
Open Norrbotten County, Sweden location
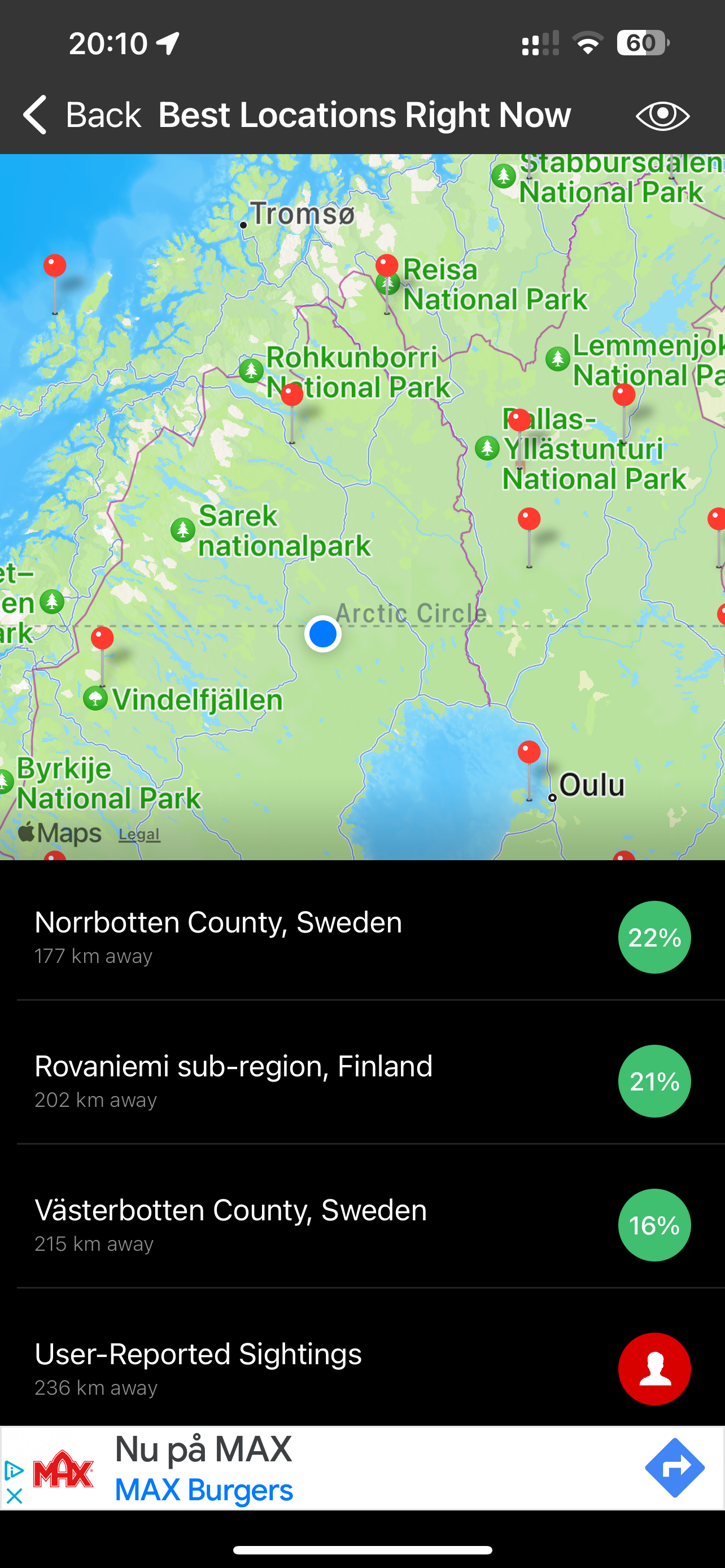click(362, 936)
